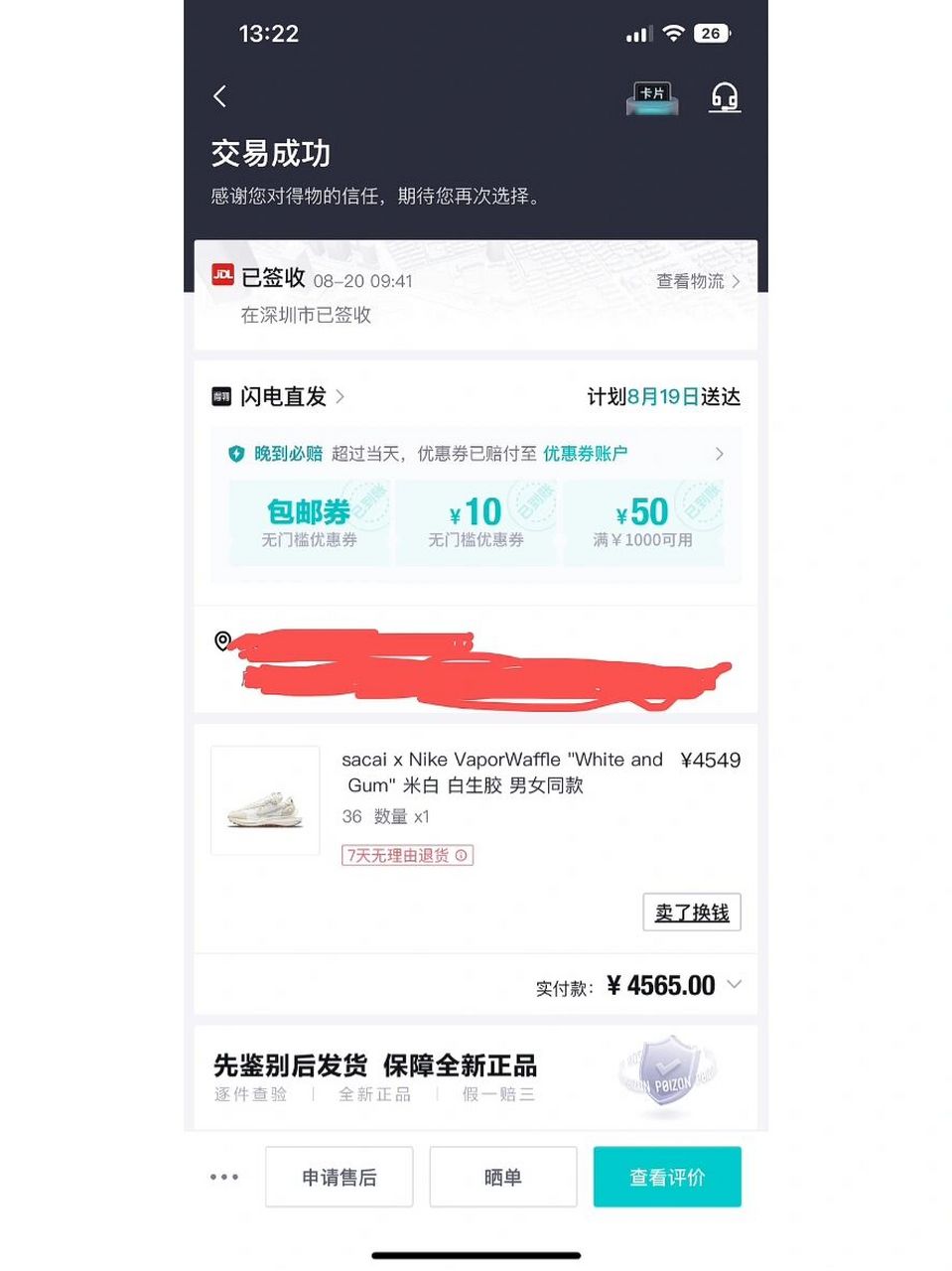
Task: Tap 申请售后 to request after-sales service
Action: point(339,1177)
